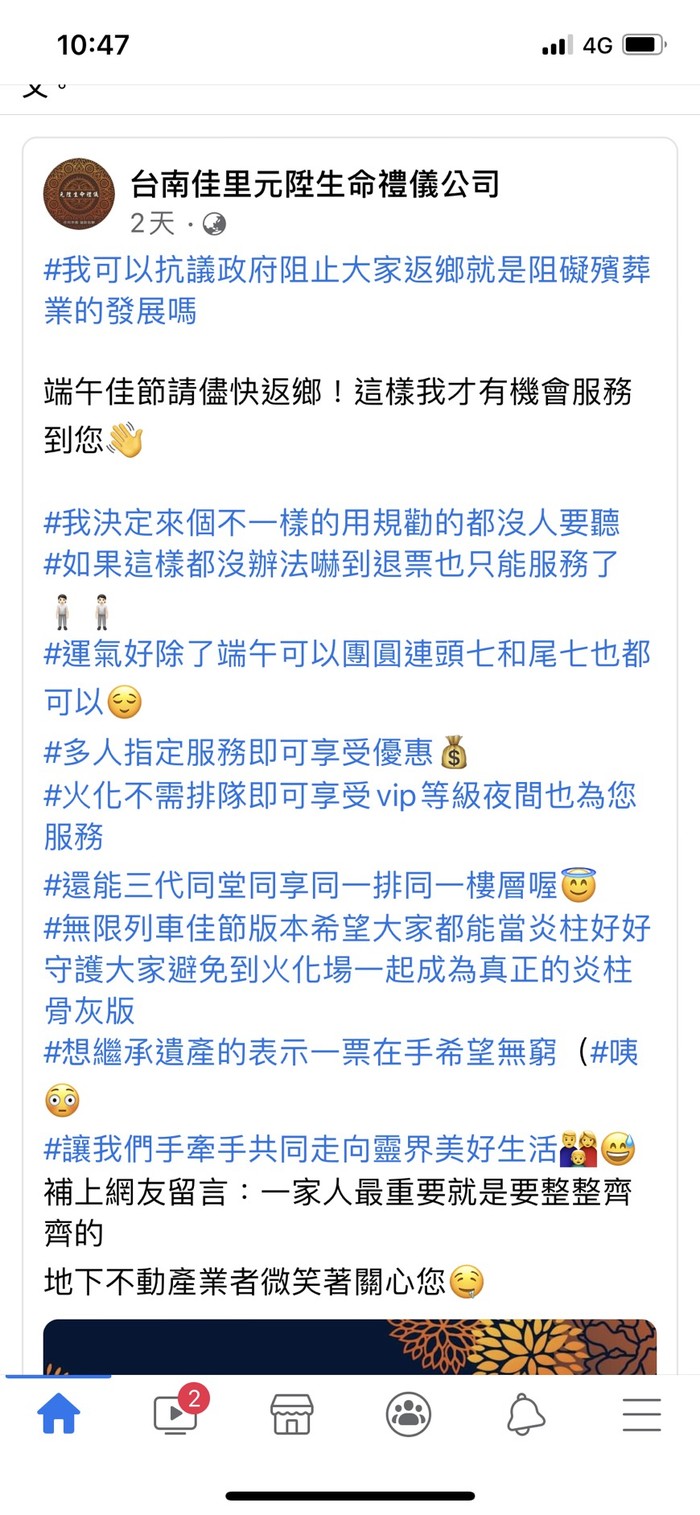Tap hashtag #多人指定服務即可享受優惠
700x1515 pixels.
[x=240, y=751]
